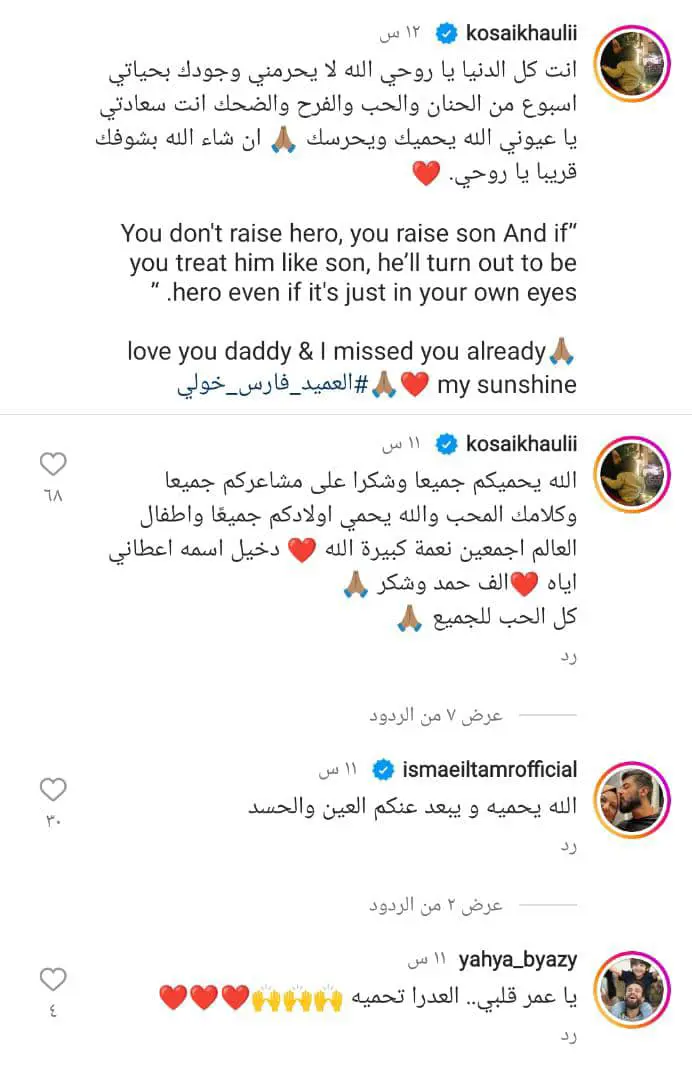Open kosaikhaulii's profile from caption username

coord(521,33)
